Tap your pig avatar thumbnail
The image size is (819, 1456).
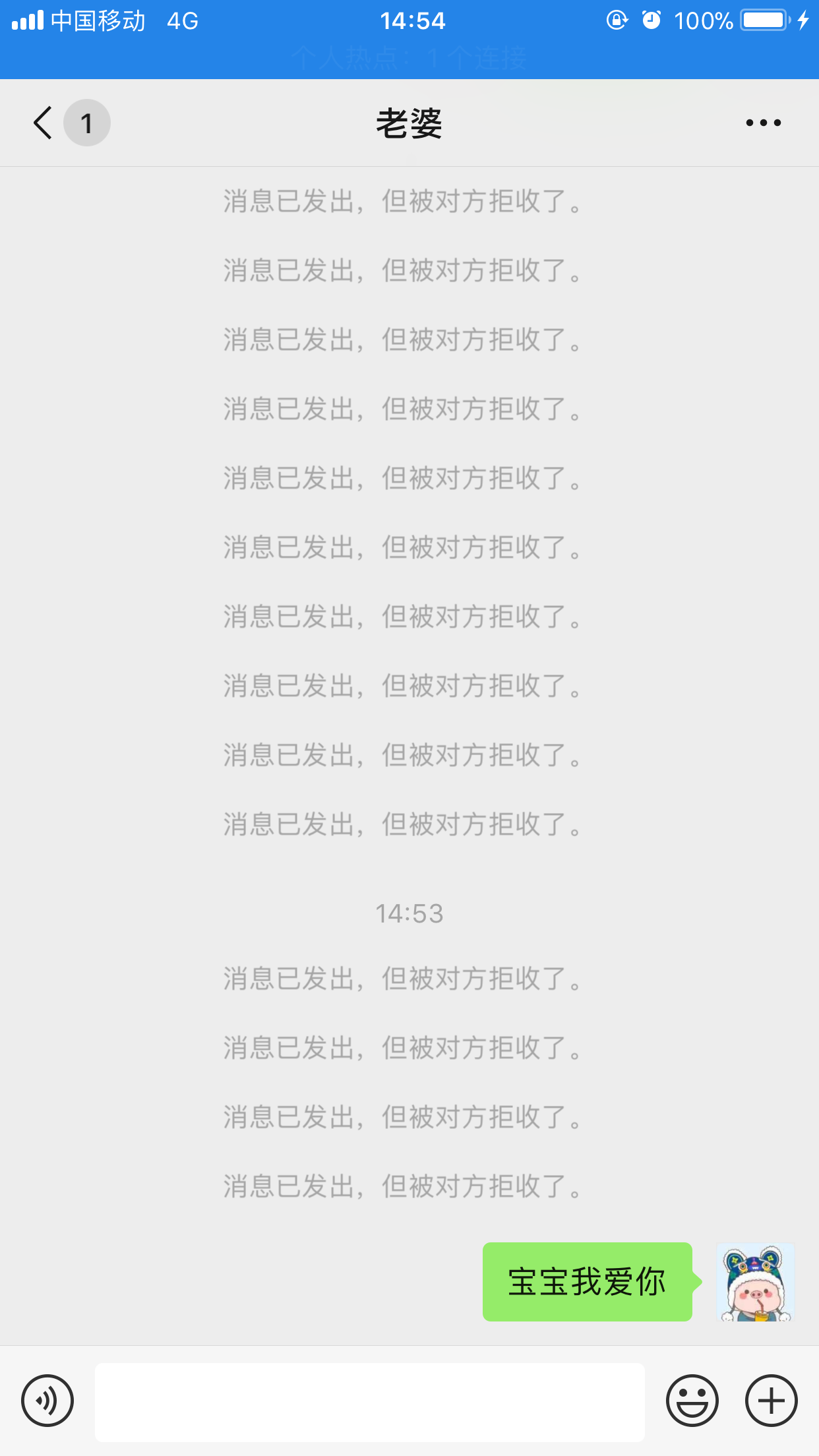tap(756, 1283)
